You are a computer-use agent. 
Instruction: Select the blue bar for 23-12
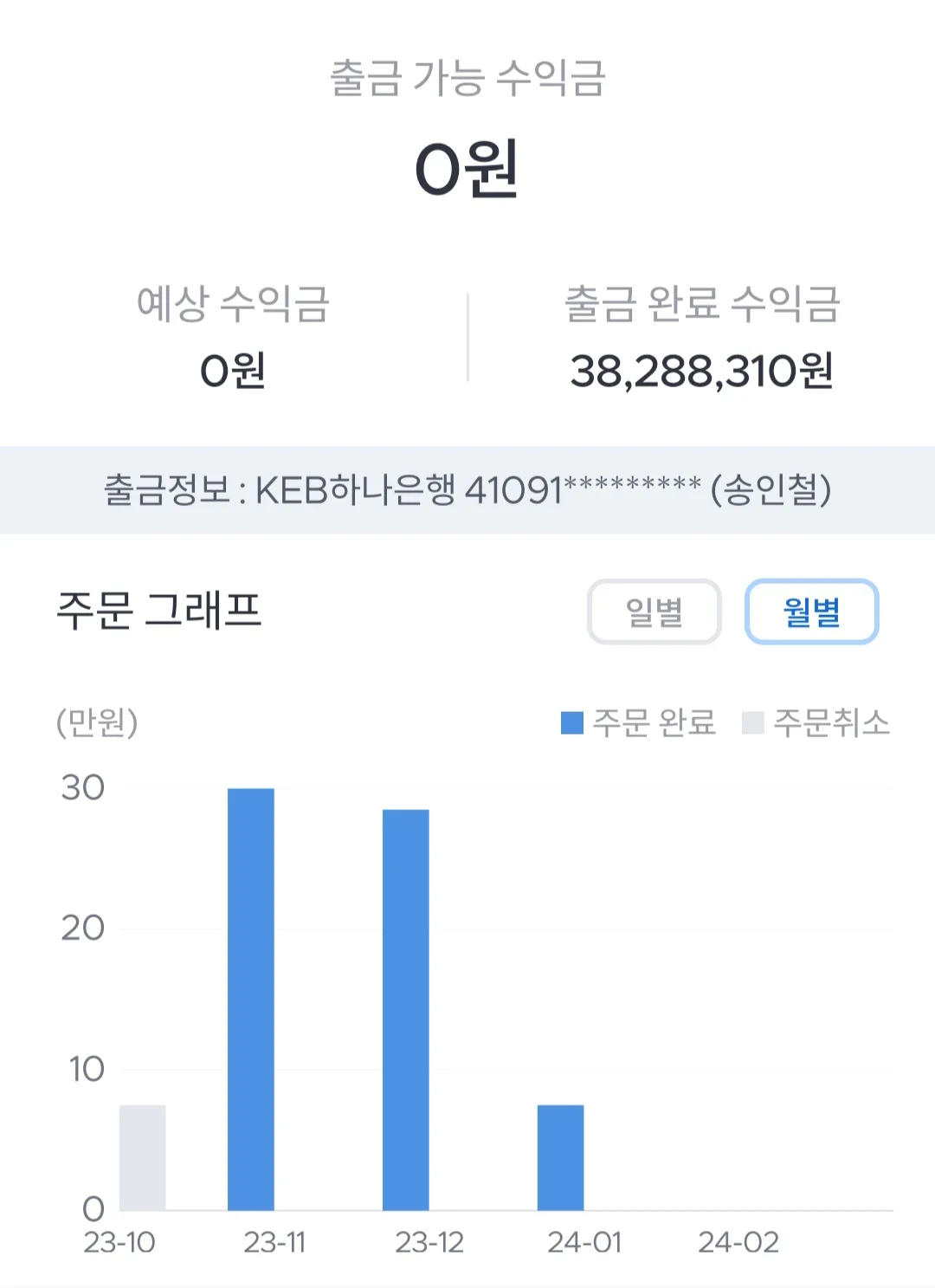[x=405, y=1013]
